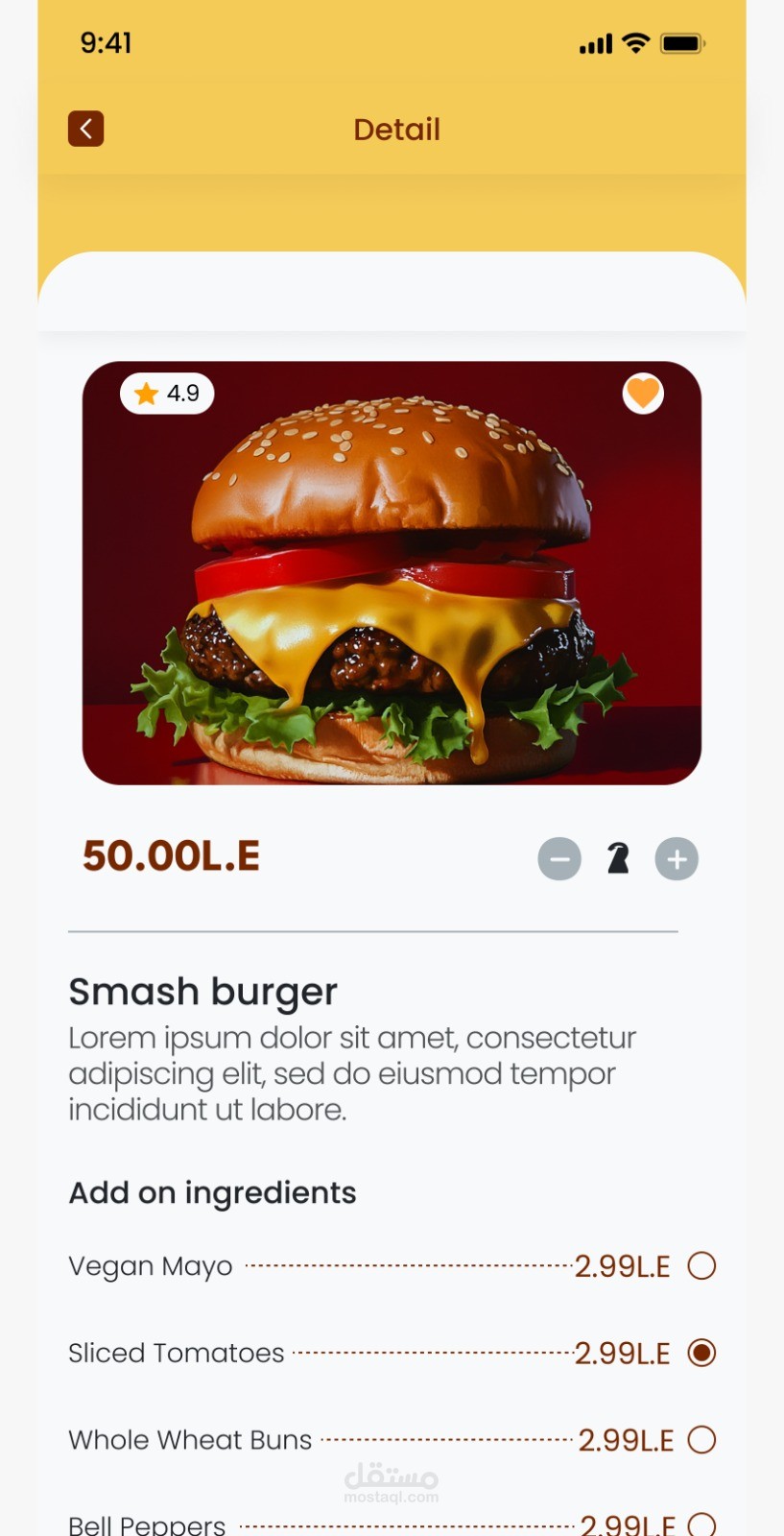Deselect the Sliced Tomatoes add-on
Image resolution: width=784 pixels, height=1536 pixels.
701,1353
